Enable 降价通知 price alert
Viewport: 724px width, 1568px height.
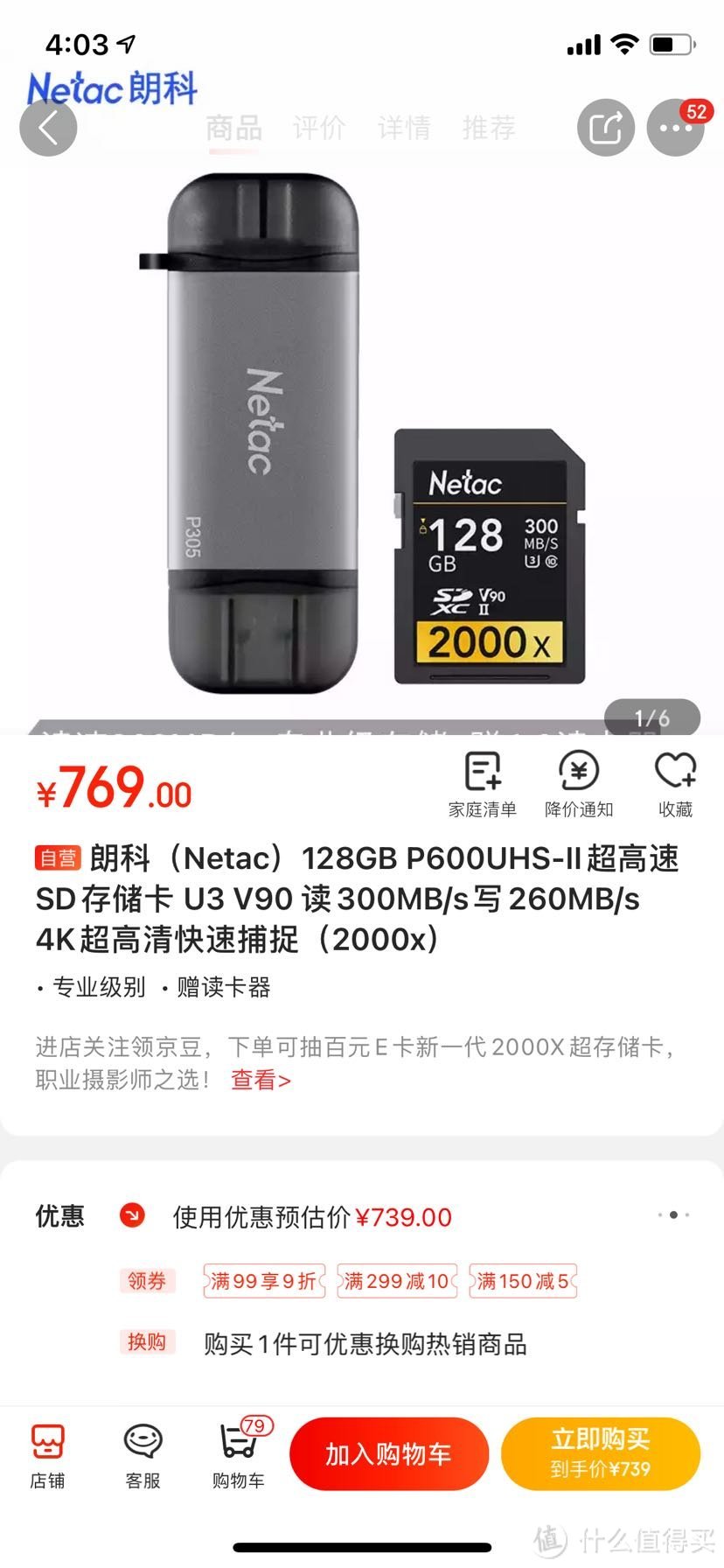point(579,783)
